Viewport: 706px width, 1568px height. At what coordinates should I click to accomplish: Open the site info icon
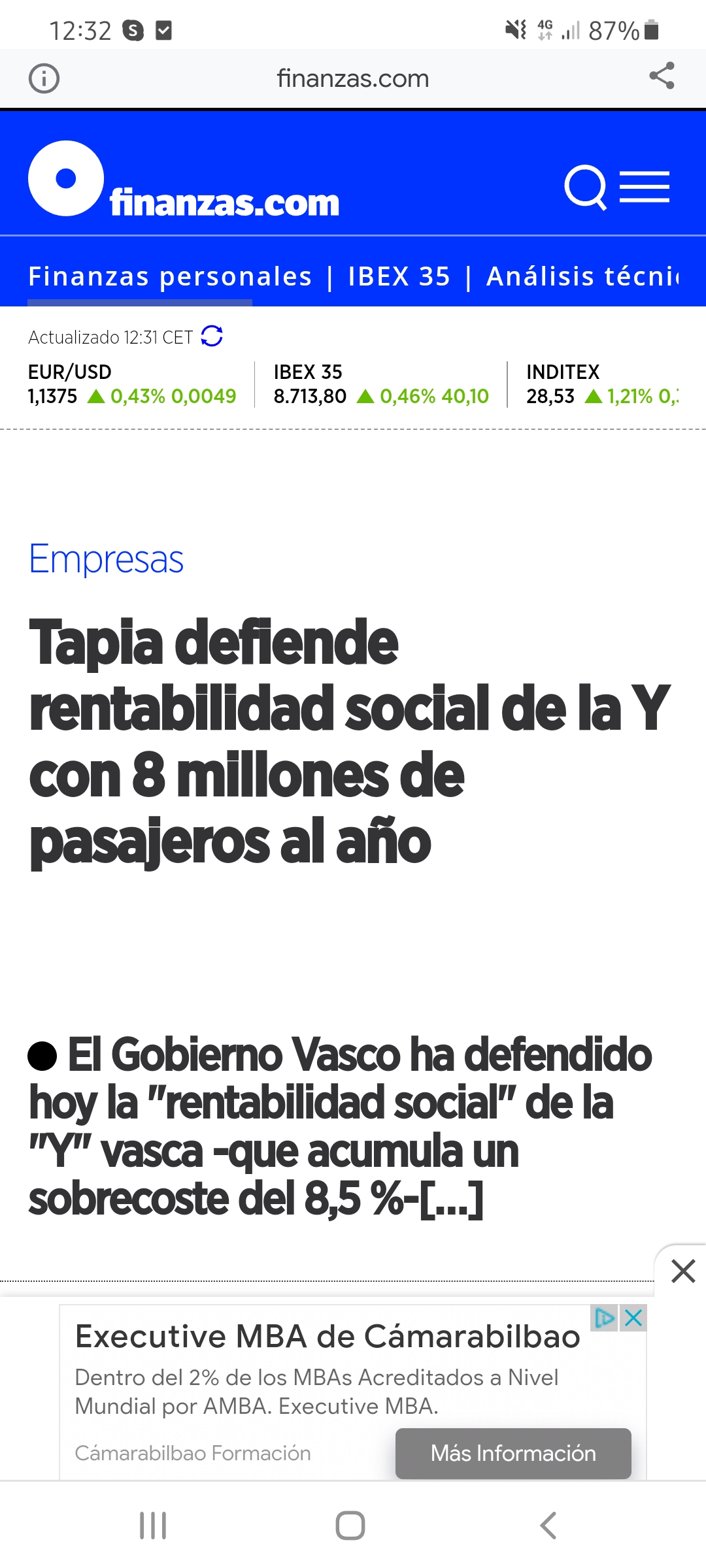coord(44,78)
